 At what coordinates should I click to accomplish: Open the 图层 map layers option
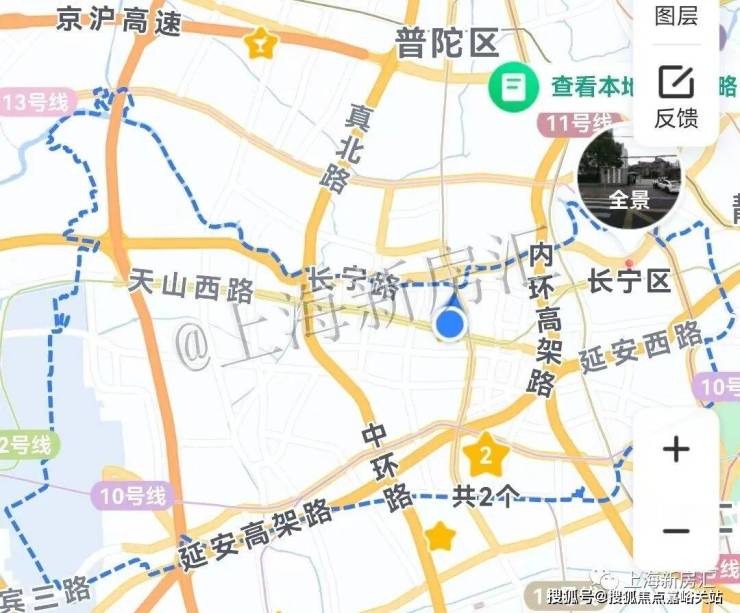tap(676, 17)
